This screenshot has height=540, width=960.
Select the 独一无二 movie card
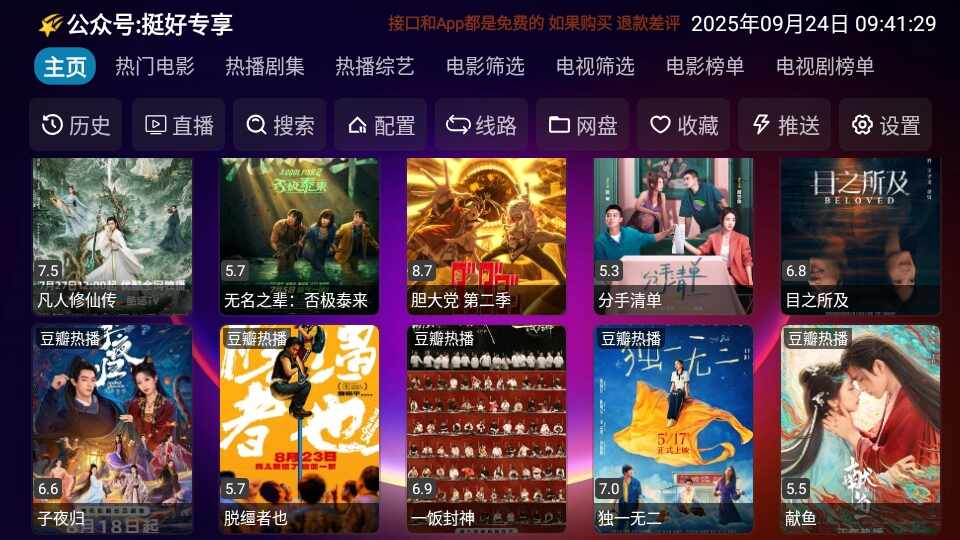pos(673,428)
